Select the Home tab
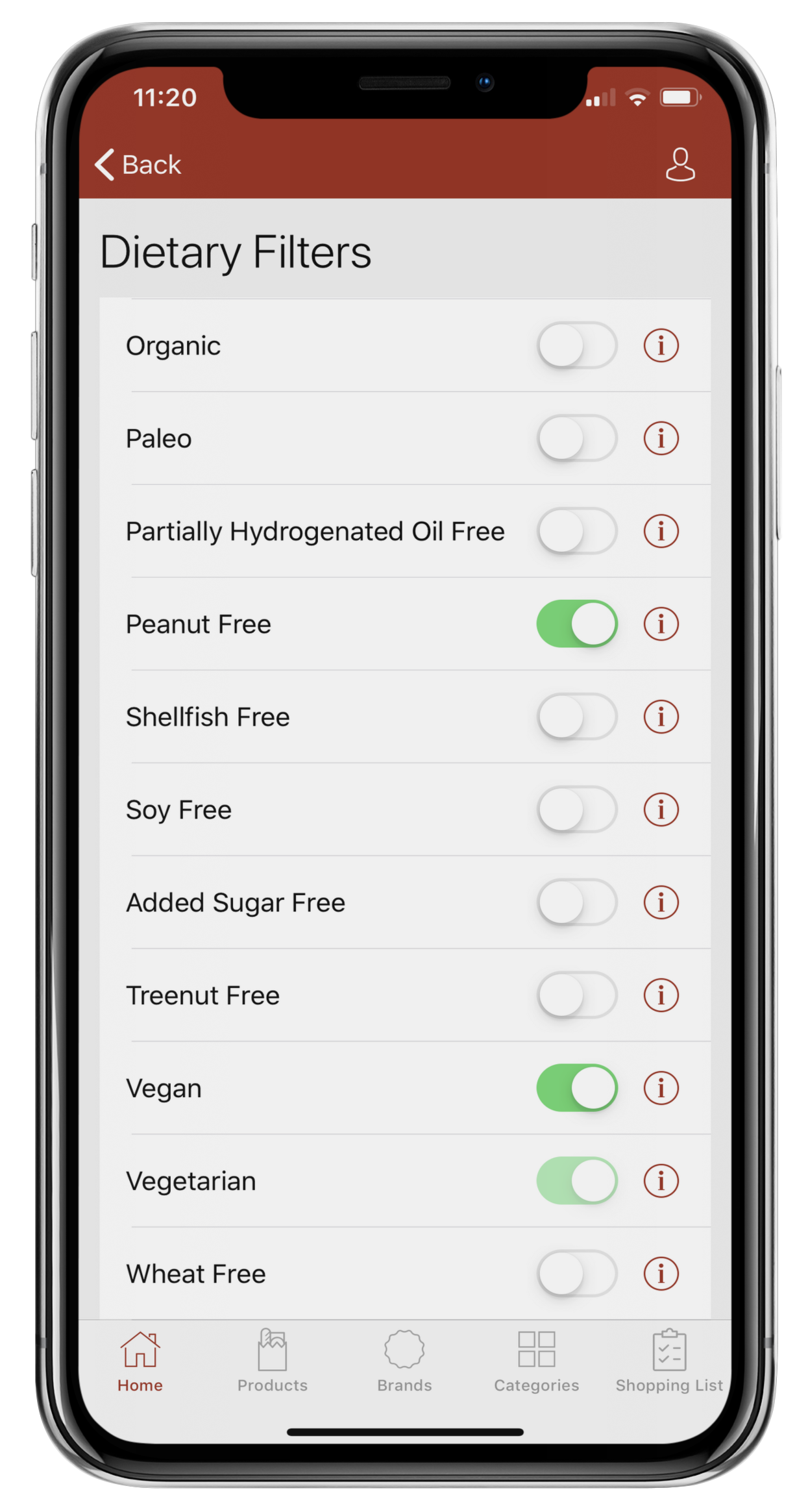The image size is (808, 1512). pos(140,1361)
